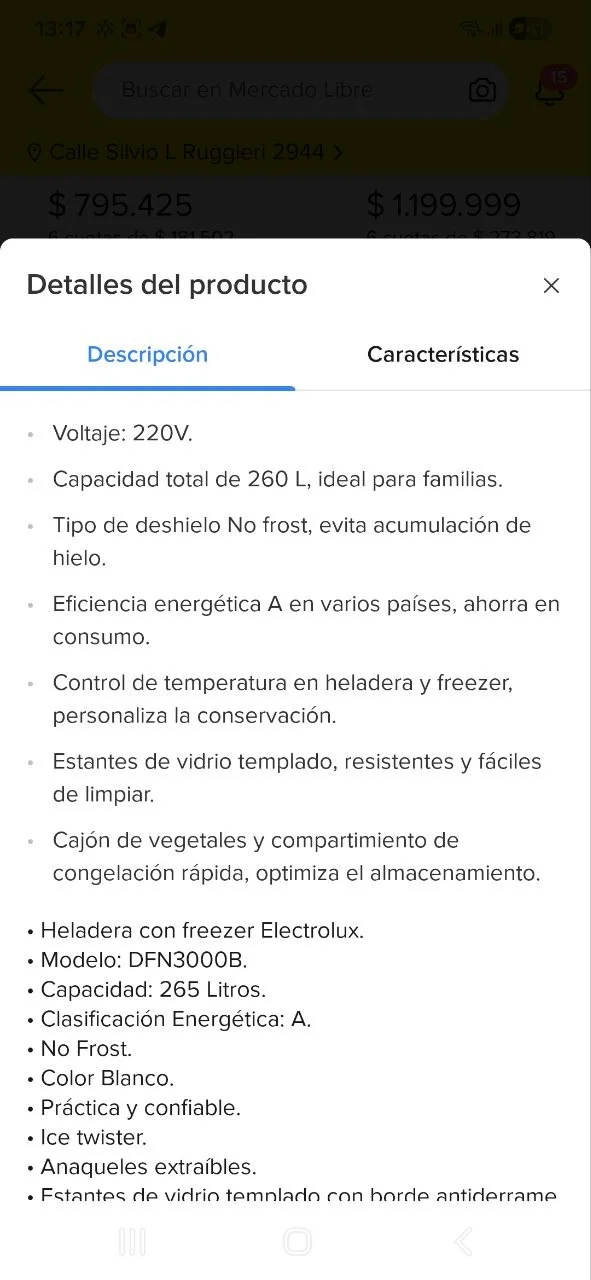Close the Detalles del producto sheet
Image resolution: width=591 pixels, height=1280 pixels.
[551, 286]
